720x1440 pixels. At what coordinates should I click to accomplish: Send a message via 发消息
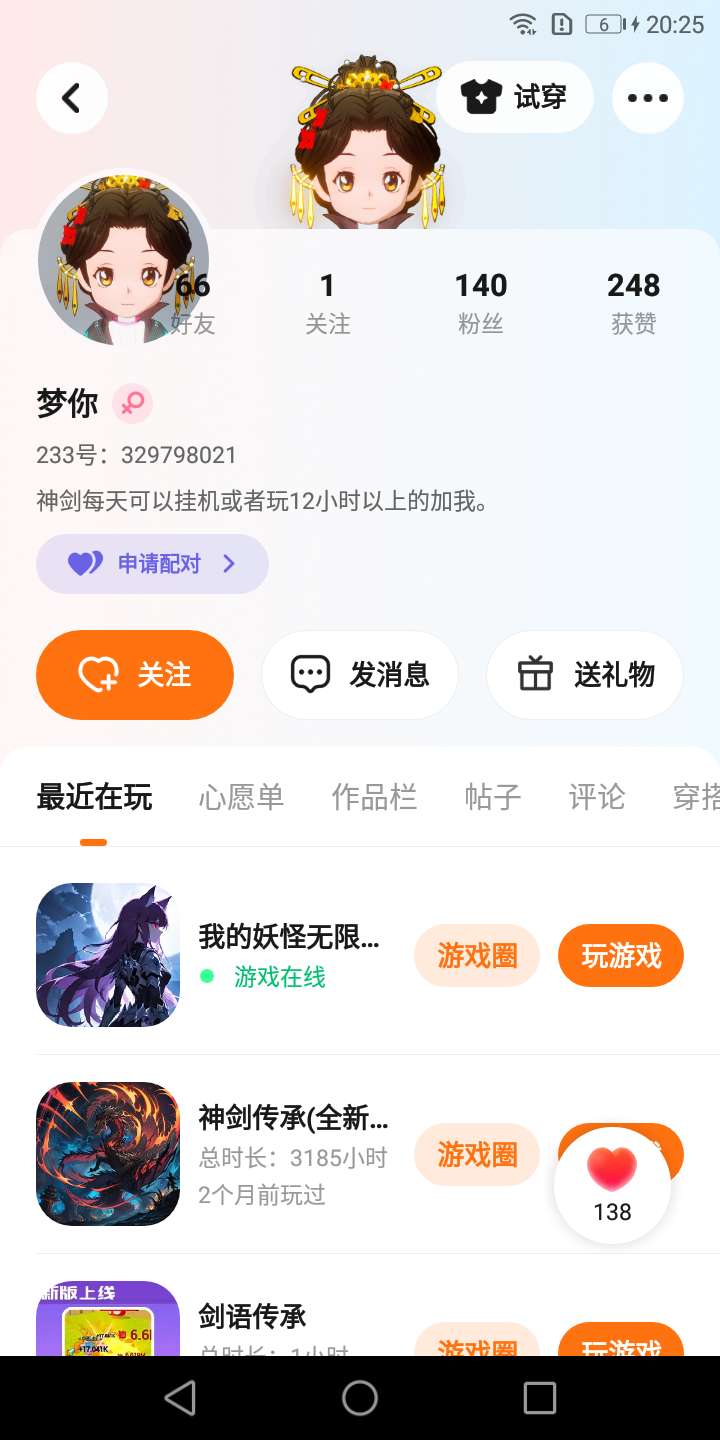coord(360,675)
